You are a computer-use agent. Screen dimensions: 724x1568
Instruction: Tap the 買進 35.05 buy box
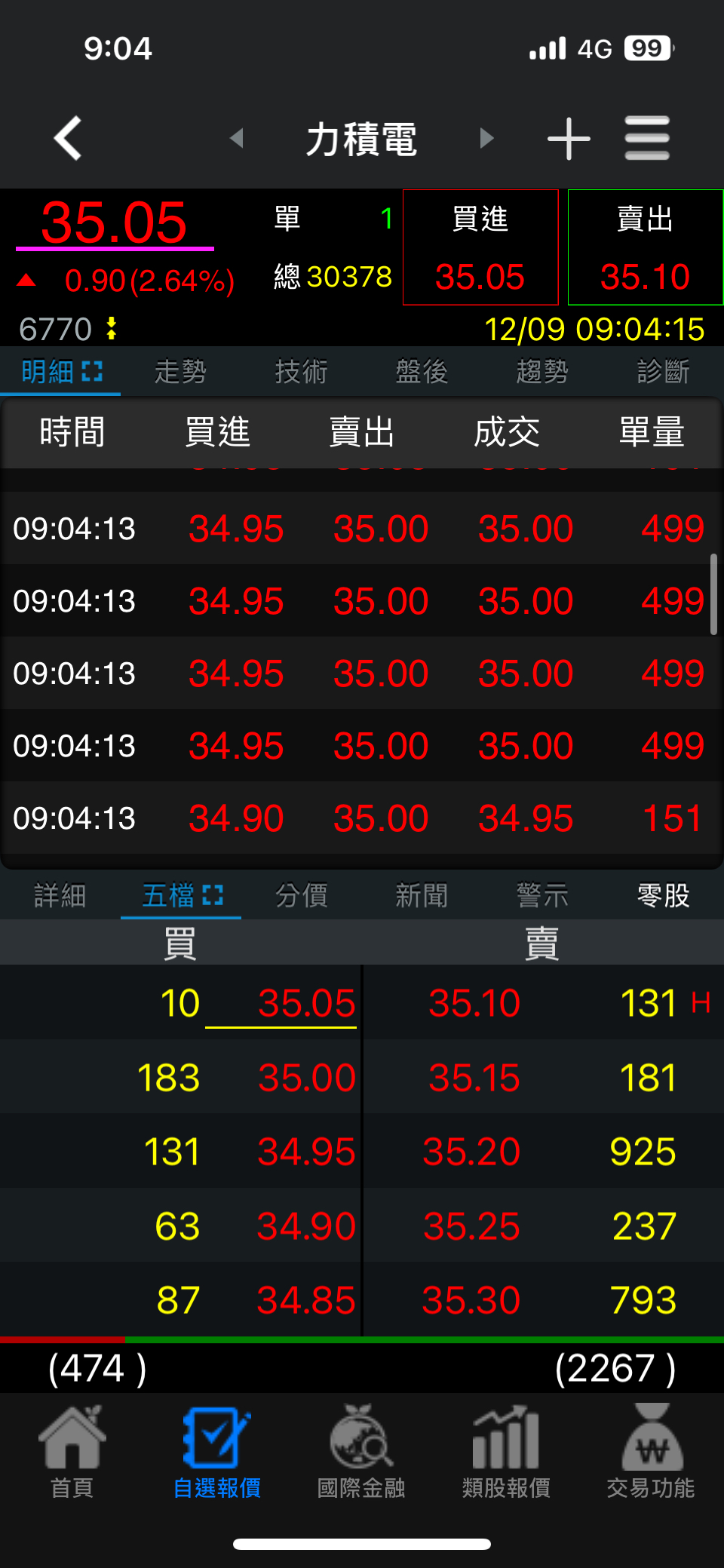click(480, 247)
